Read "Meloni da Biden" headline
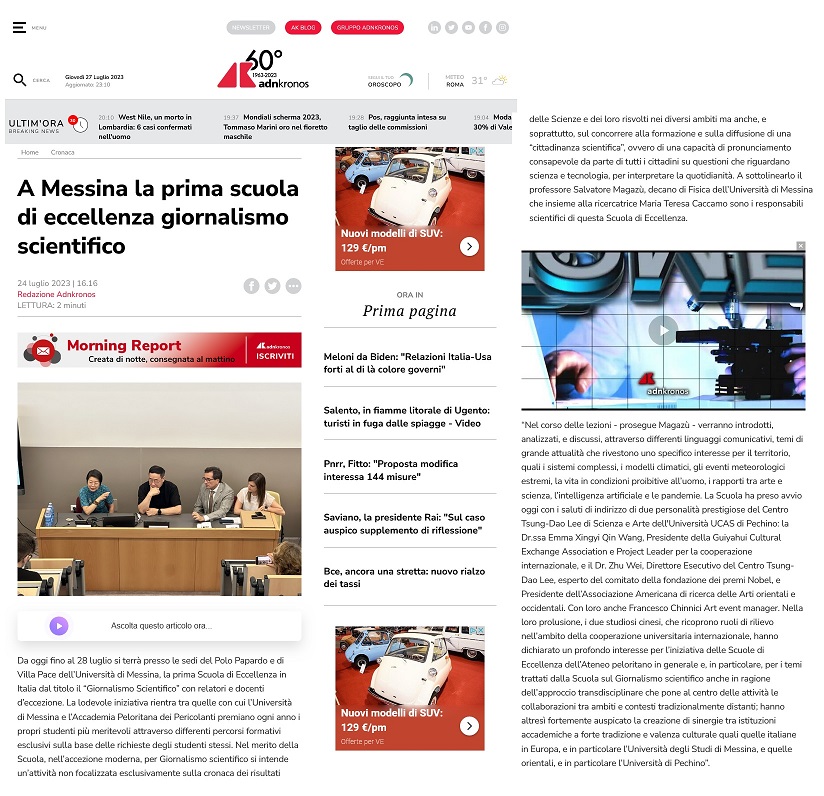This screenshot has height=796, width=824. point(407,363)
